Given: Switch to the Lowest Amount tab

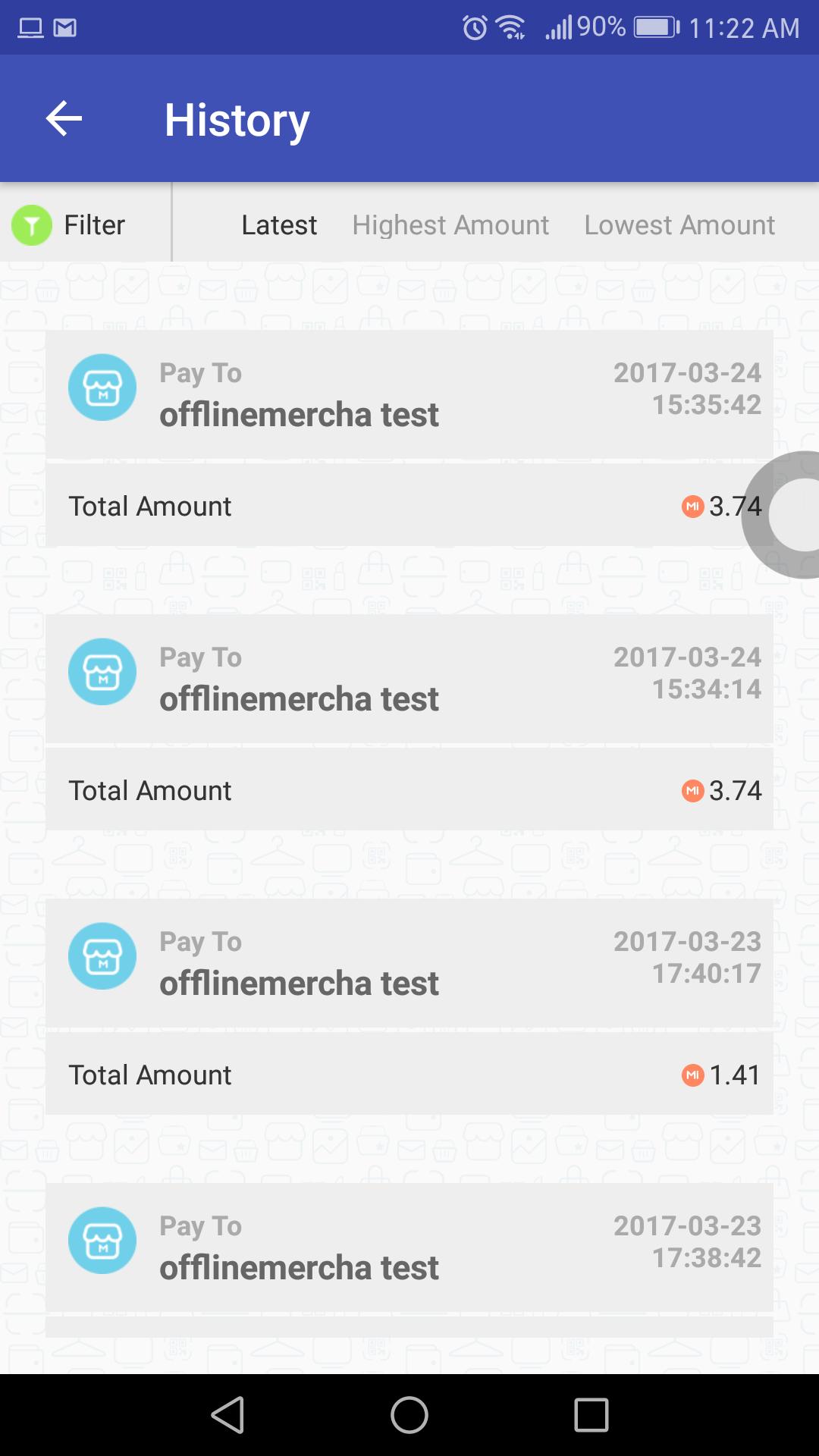Looking at the screenshot, I should [679, 225].
